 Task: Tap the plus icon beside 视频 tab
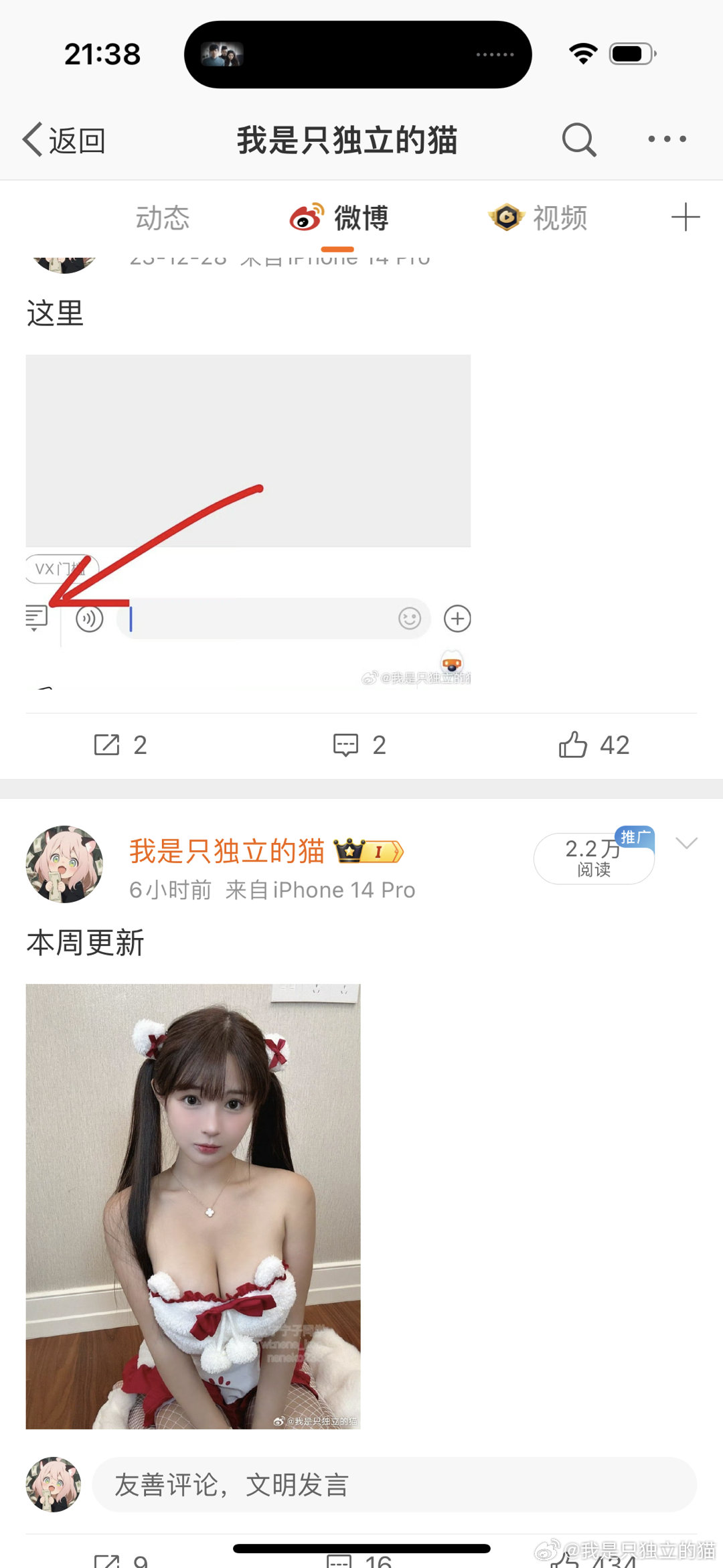point(686,218)
